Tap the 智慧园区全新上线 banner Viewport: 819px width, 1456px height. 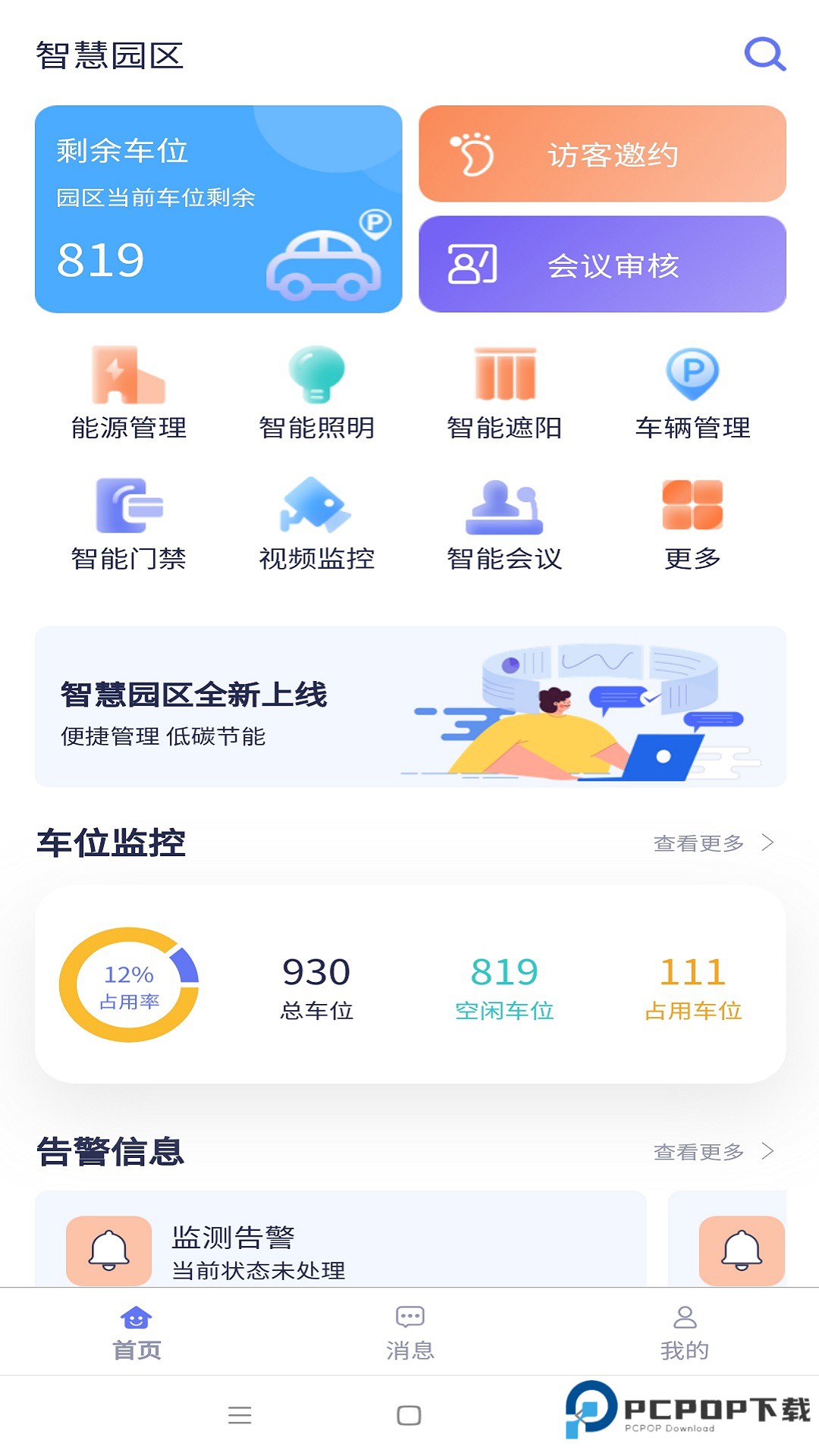pos(409,704)
